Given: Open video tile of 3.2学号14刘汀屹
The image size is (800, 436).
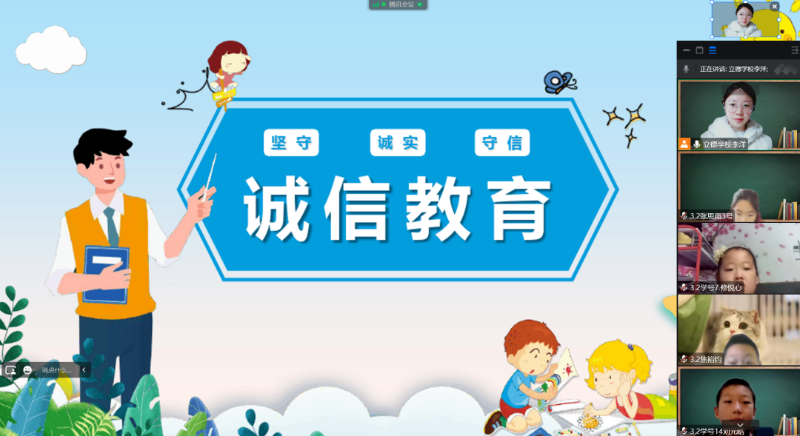Looking at the screenshot, I should [738, 402].
